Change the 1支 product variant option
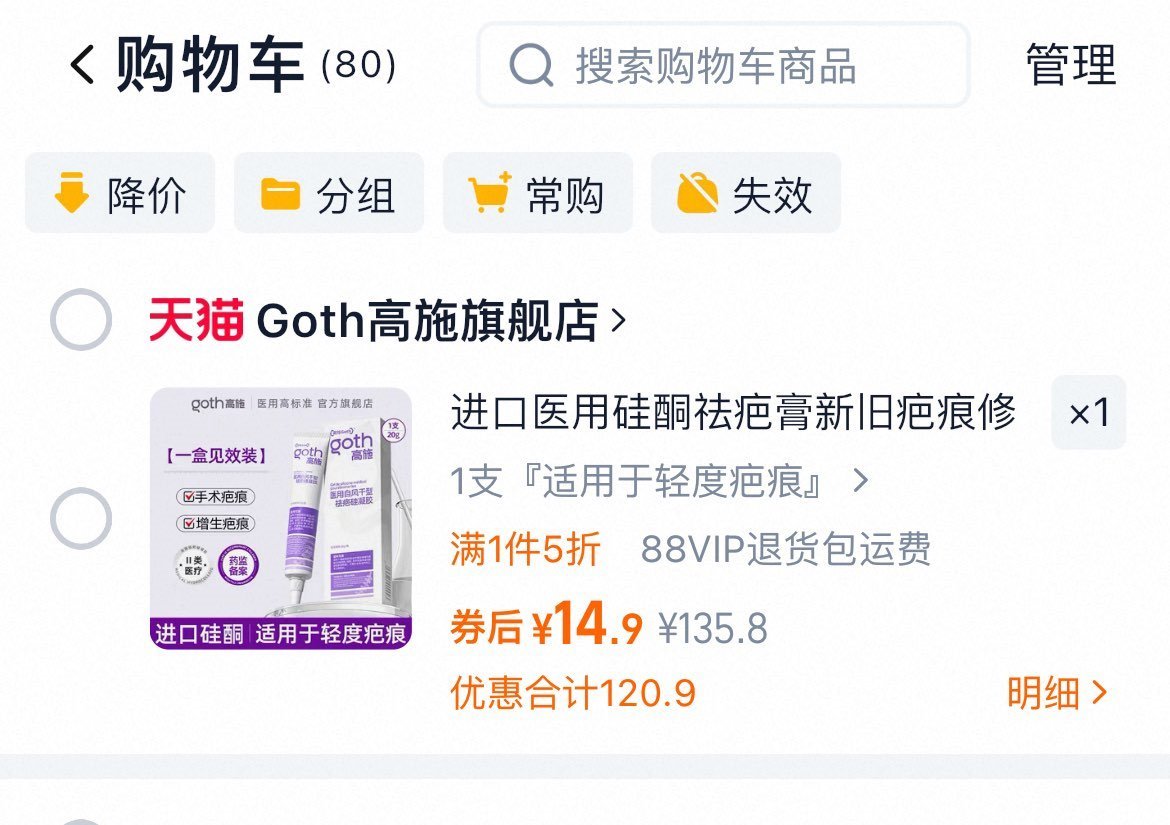The image size is (1170, 825). tap(658, 483)
